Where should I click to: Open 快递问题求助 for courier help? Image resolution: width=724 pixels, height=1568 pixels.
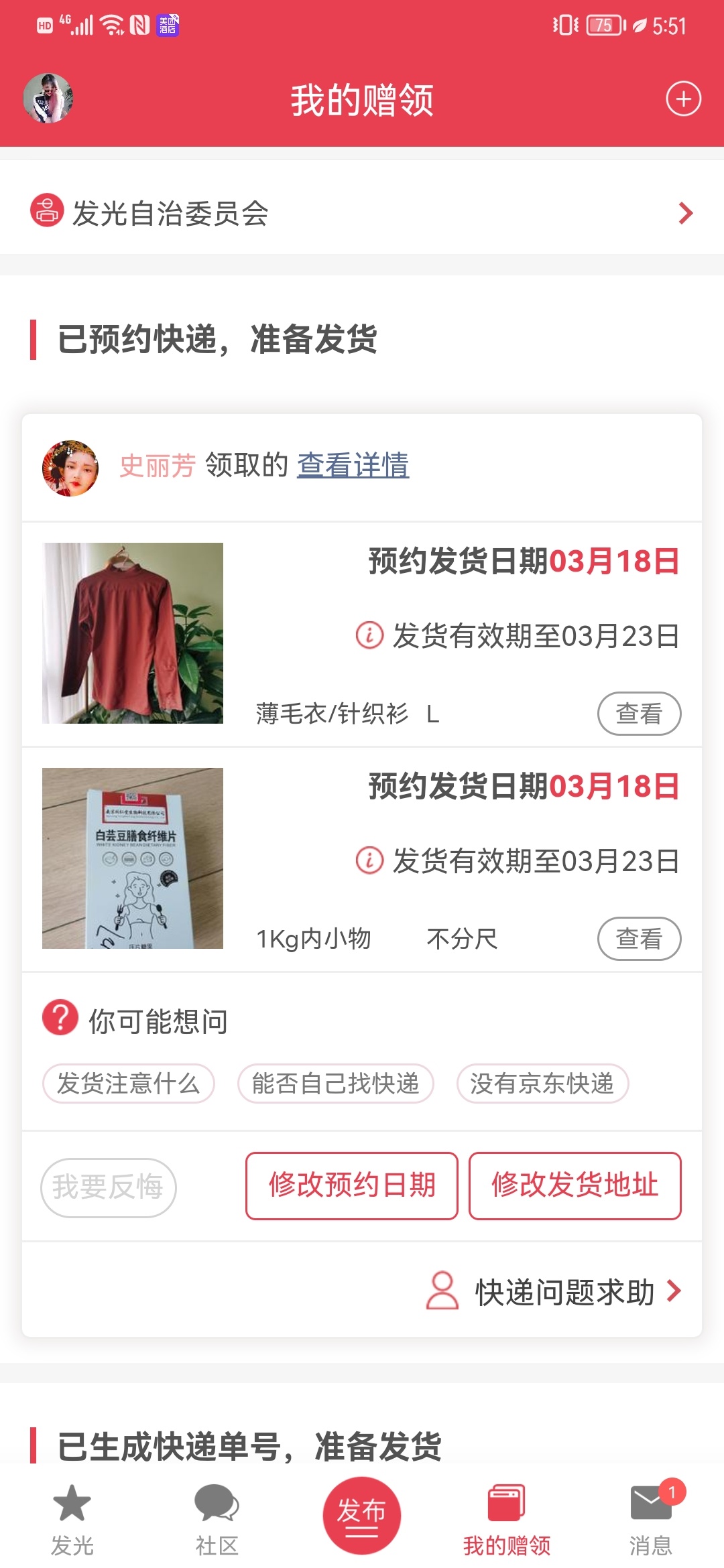pyautogui.click(x=554, y=1291)
